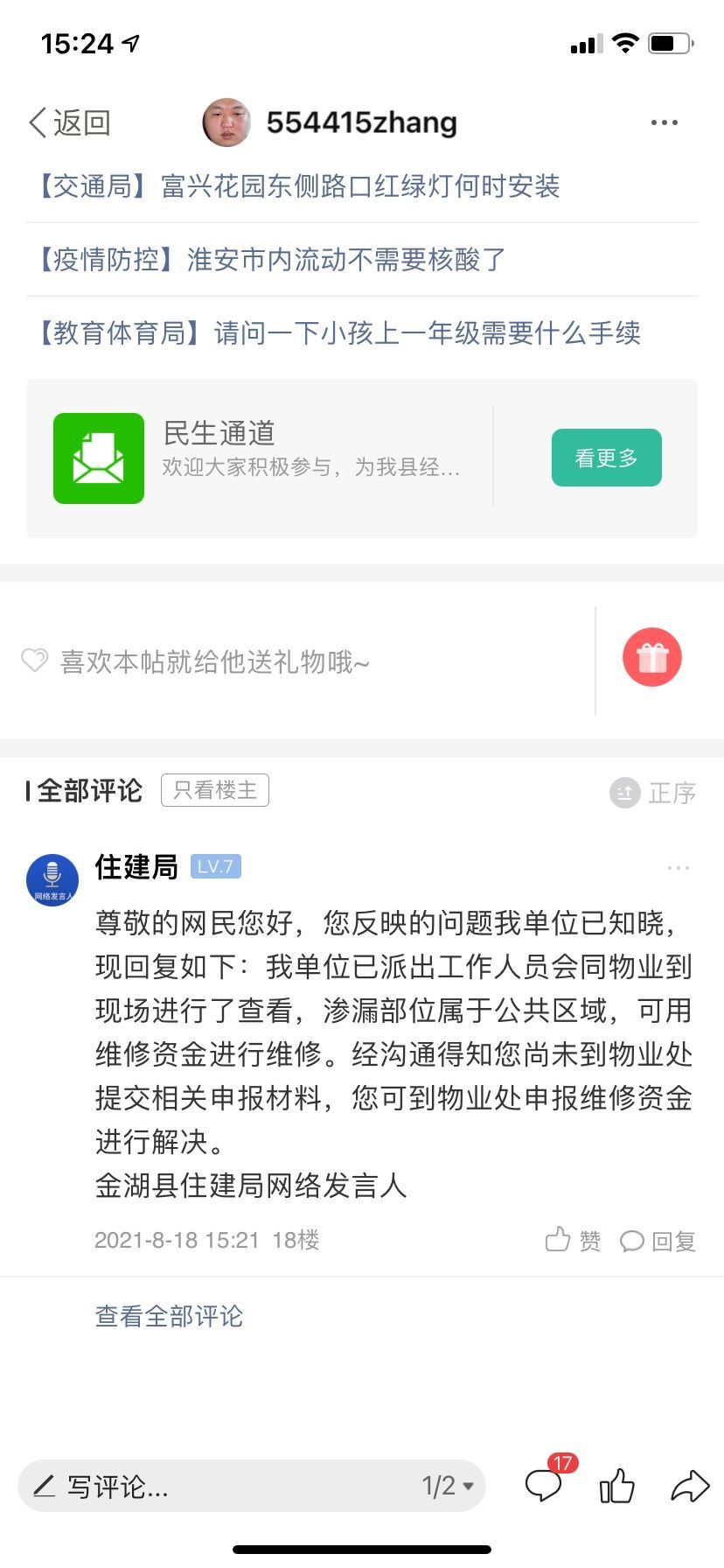
Task: Open options for 住建局's comment
Action: pos(679,868)
